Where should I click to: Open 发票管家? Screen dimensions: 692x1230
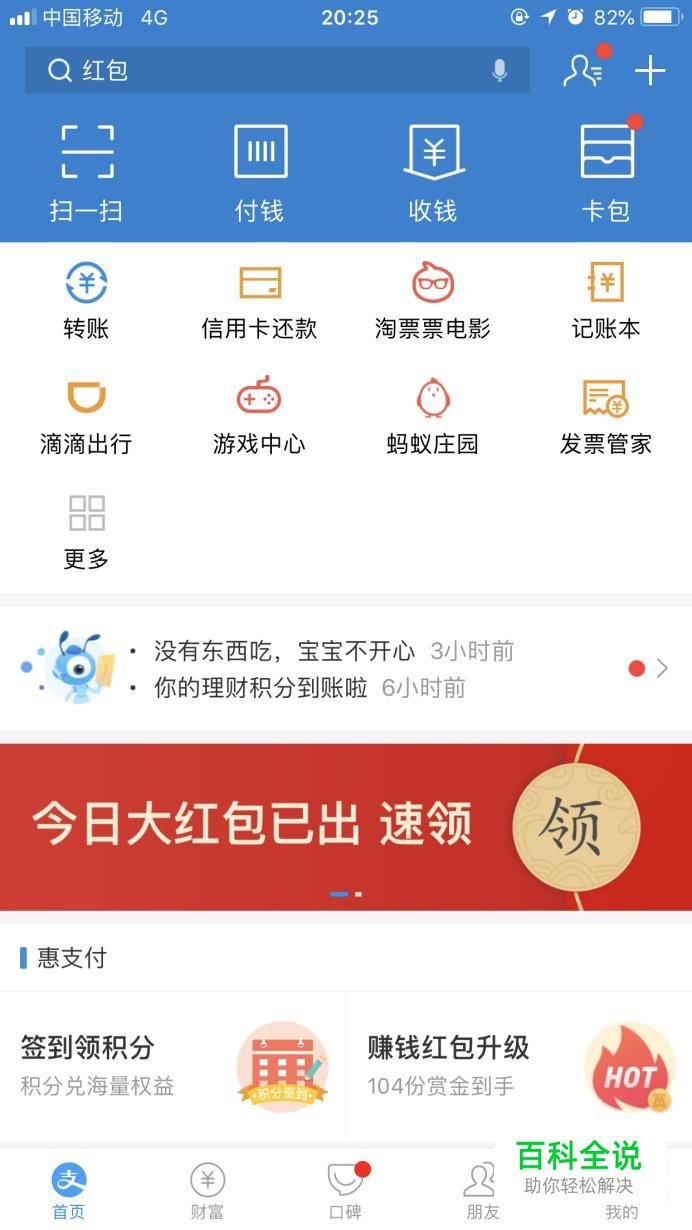click(606, 415)
